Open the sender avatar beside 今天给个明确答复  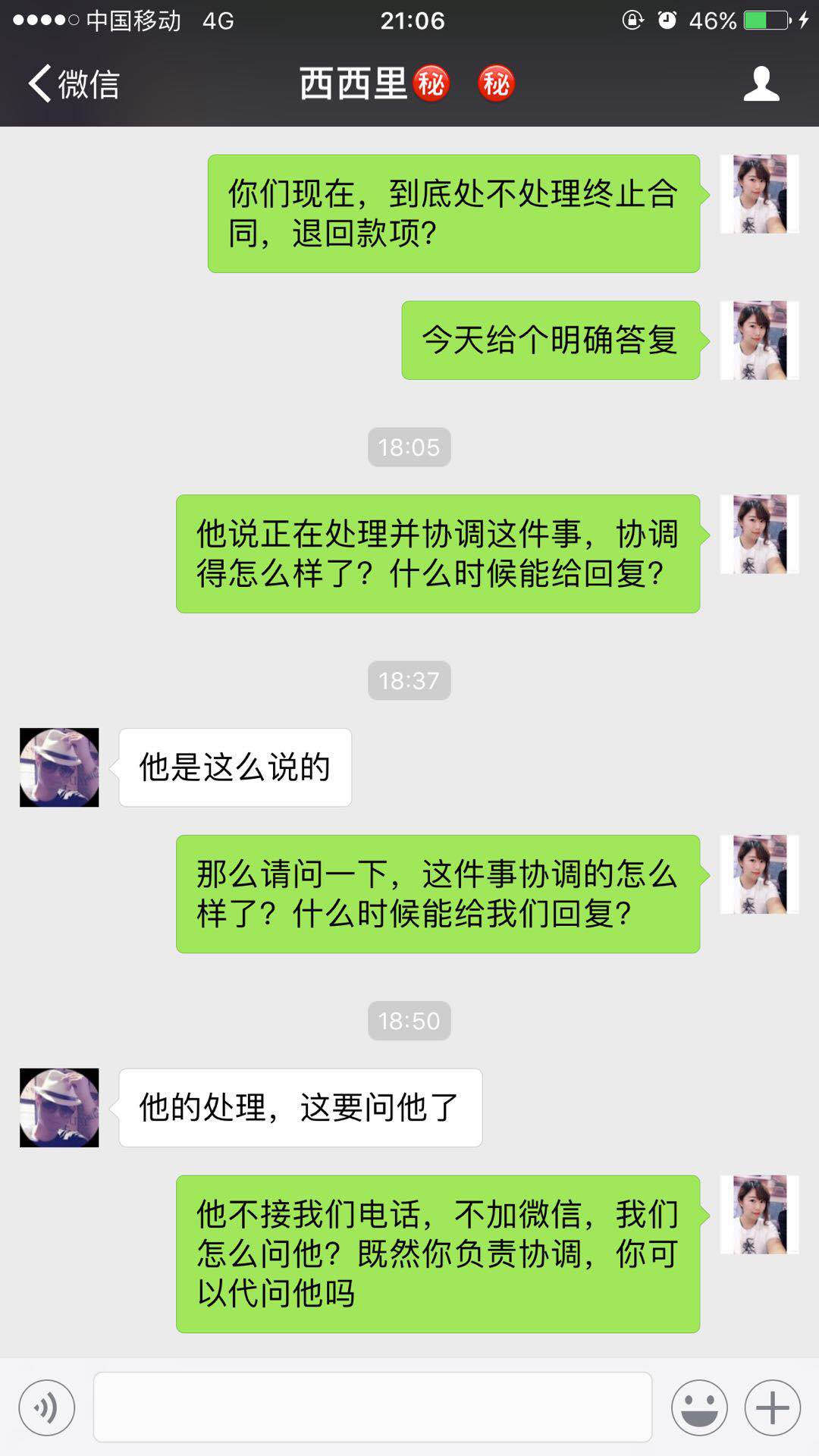point(759,340)
